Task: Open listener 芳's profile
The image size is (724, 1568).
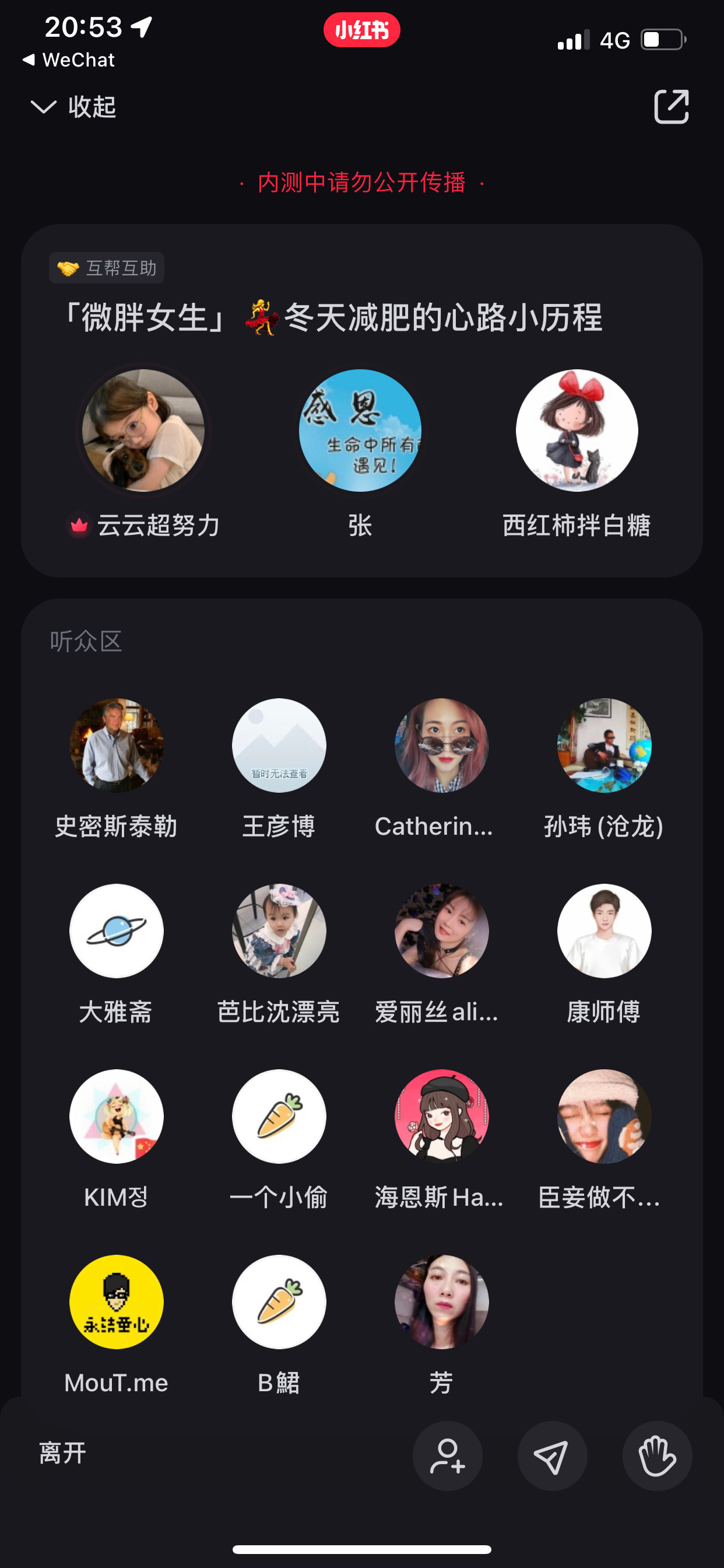Action: (441, 1302)
